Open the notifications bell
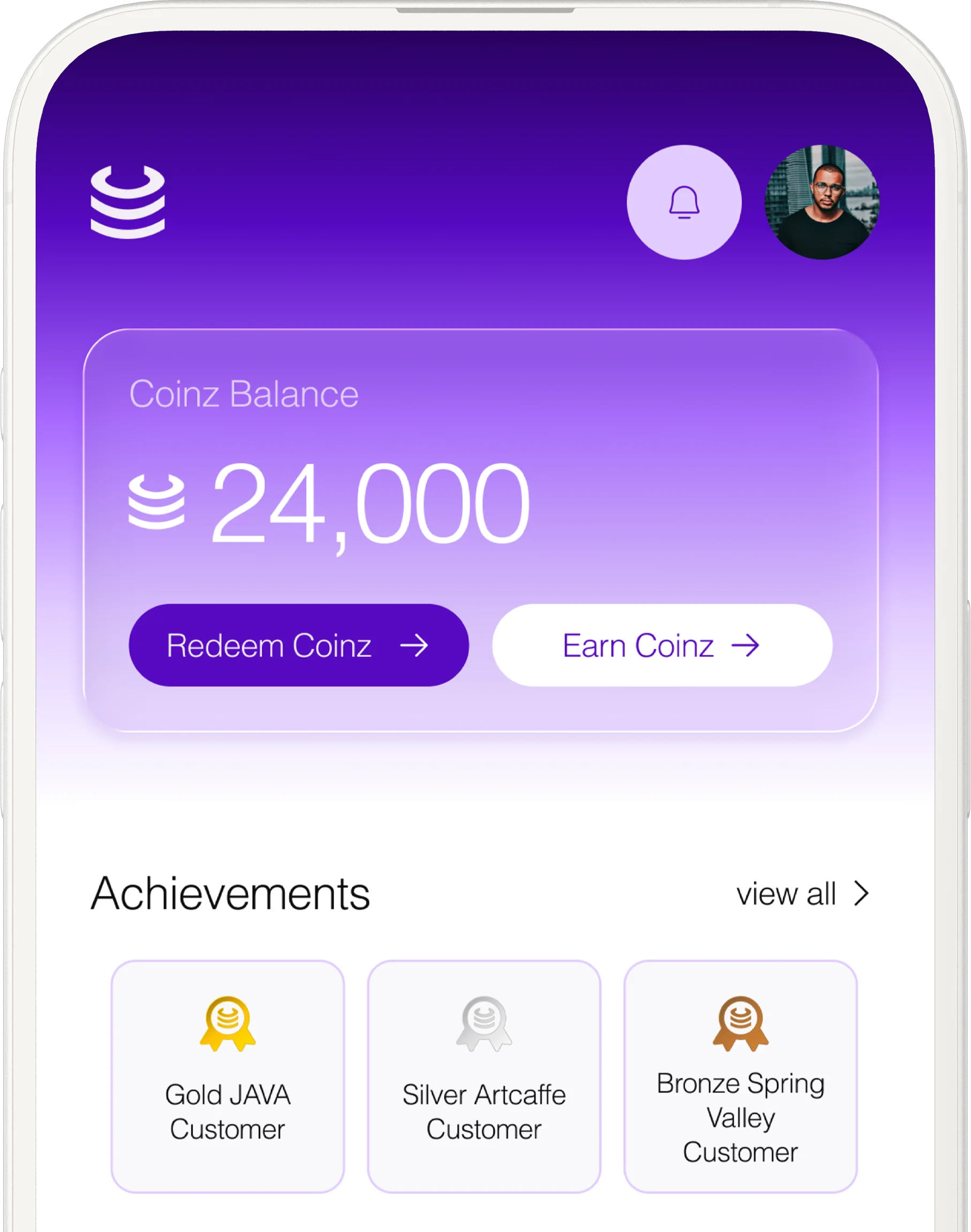Screen dimensions: 971x1232 click(x=684, y=202)
